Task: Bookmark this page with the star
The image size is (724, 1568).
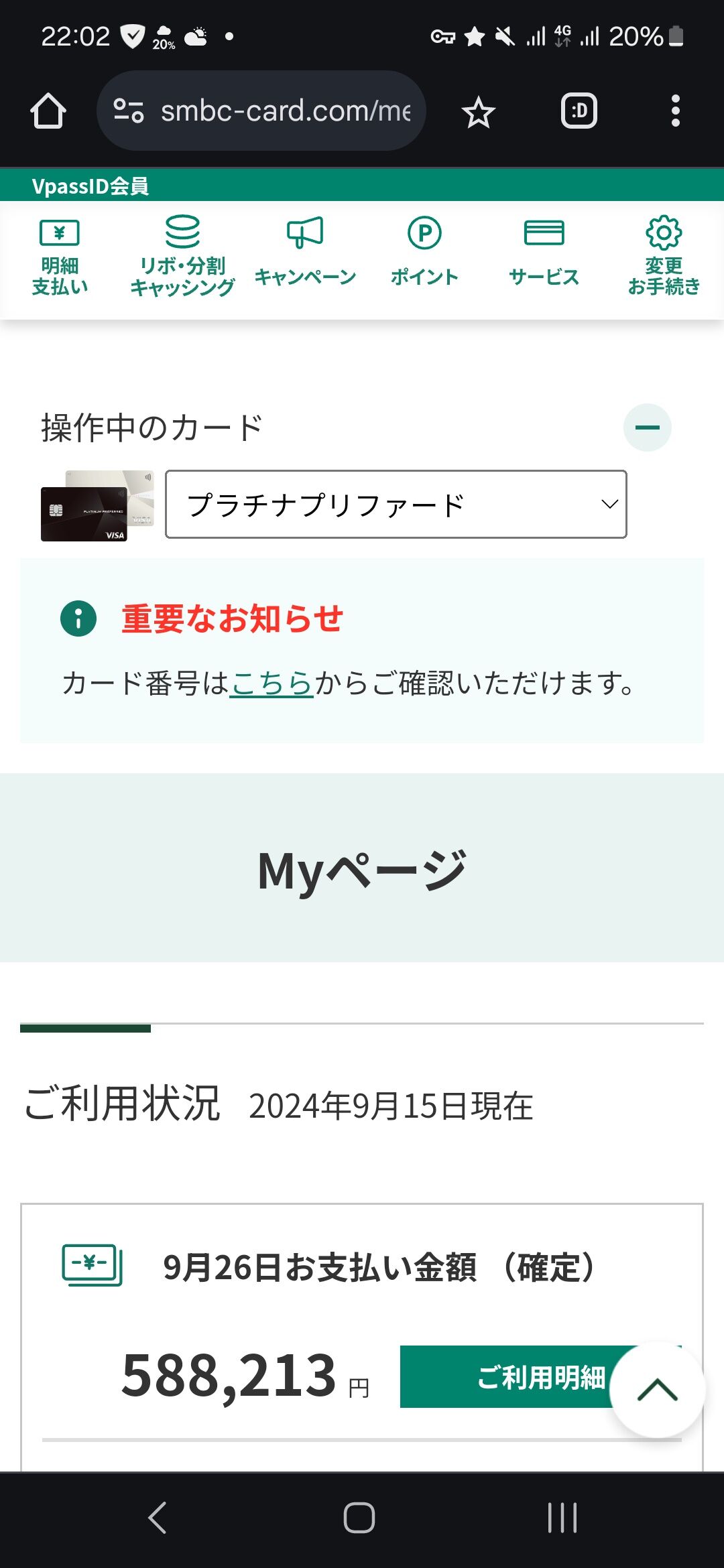Action: coord(479,111)
